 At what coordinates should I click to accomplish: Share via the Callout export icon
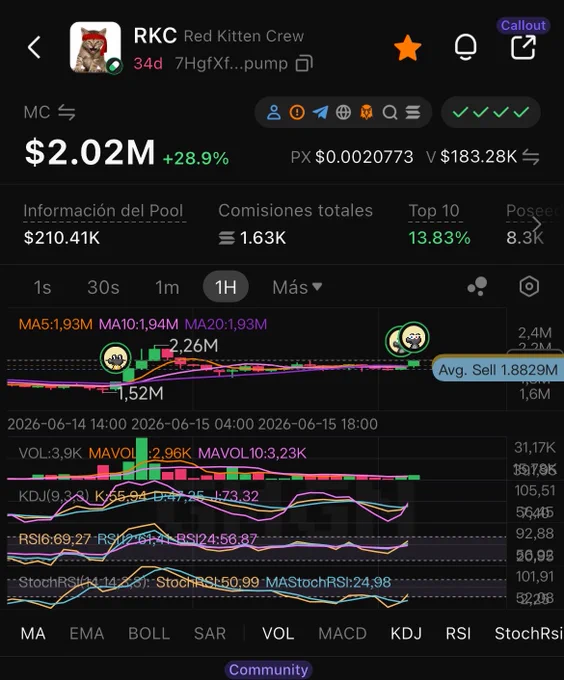(x=523, y=47)
